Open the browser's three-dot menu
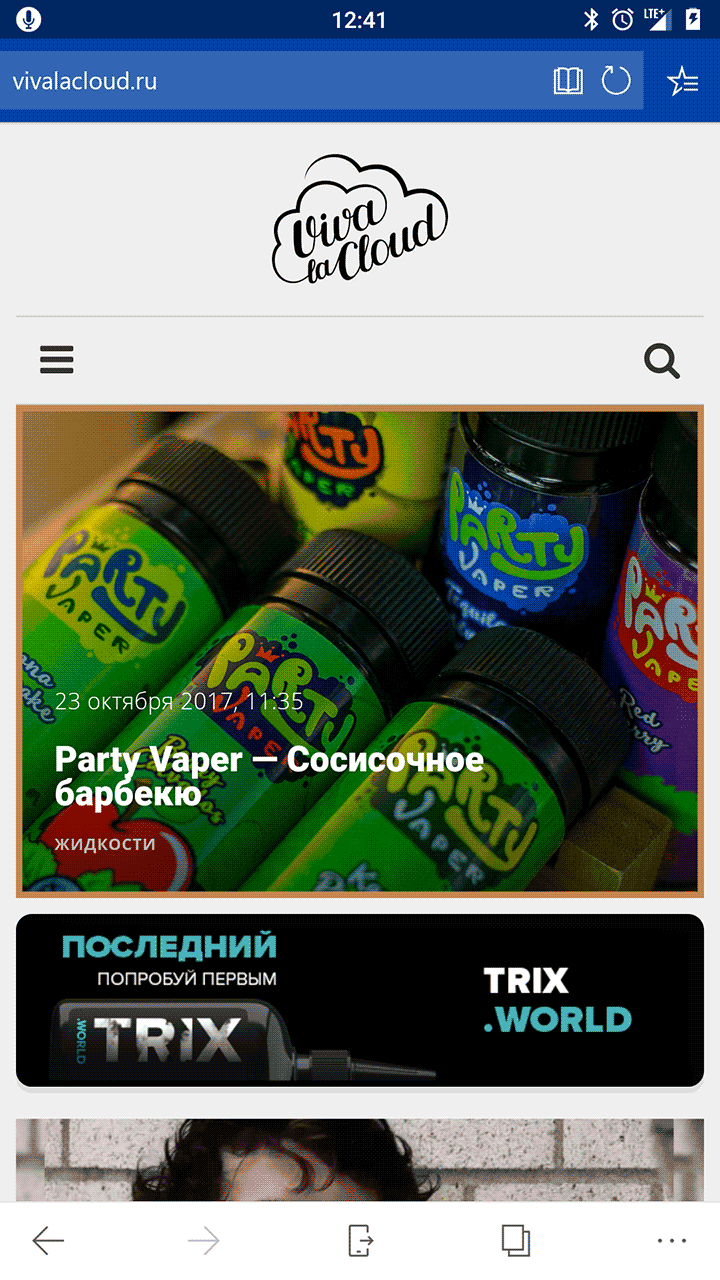 point(673,1241)
